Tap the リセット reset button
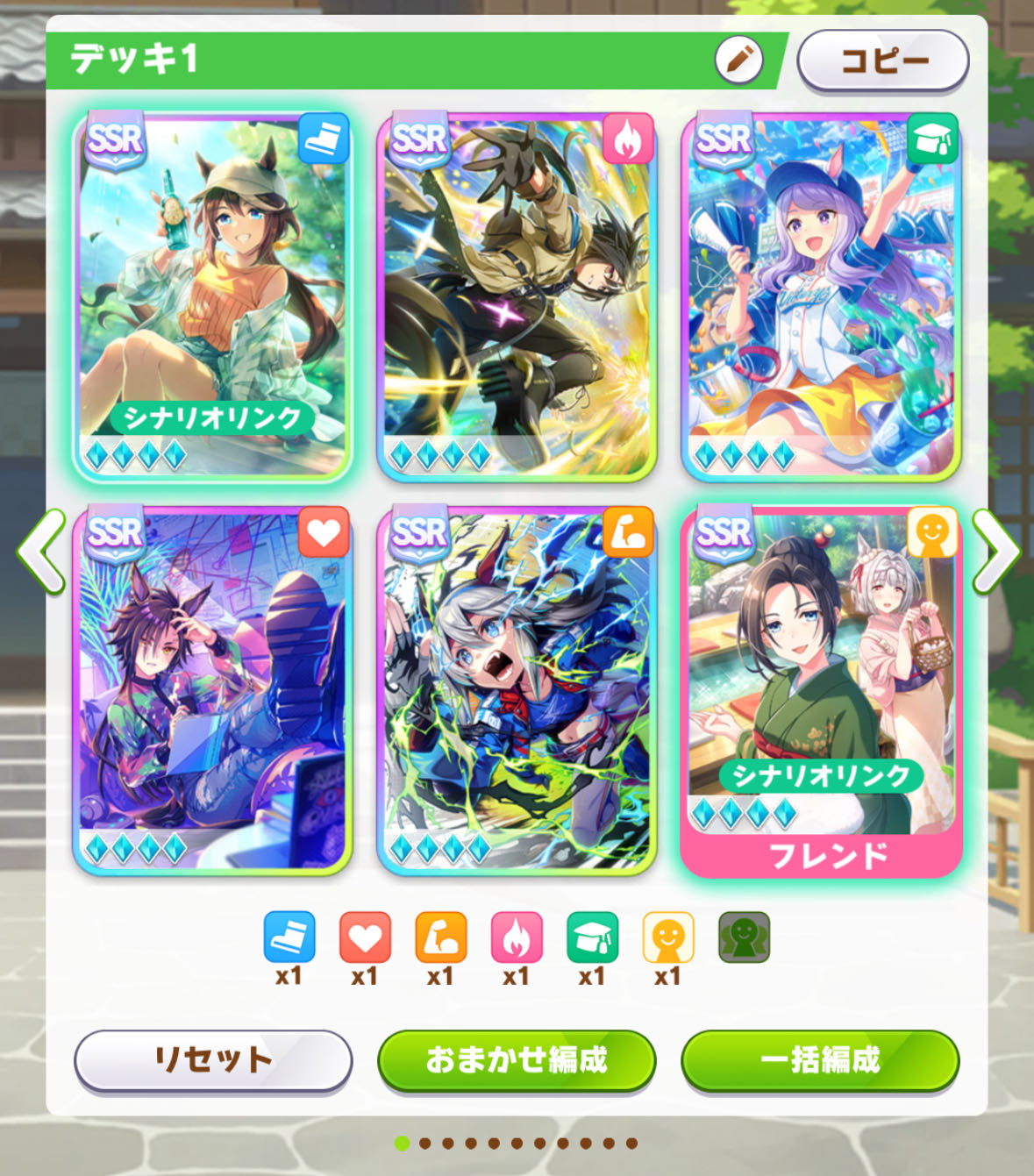This screenshot has width=1034, height=1176. (x=213, y=1060)
